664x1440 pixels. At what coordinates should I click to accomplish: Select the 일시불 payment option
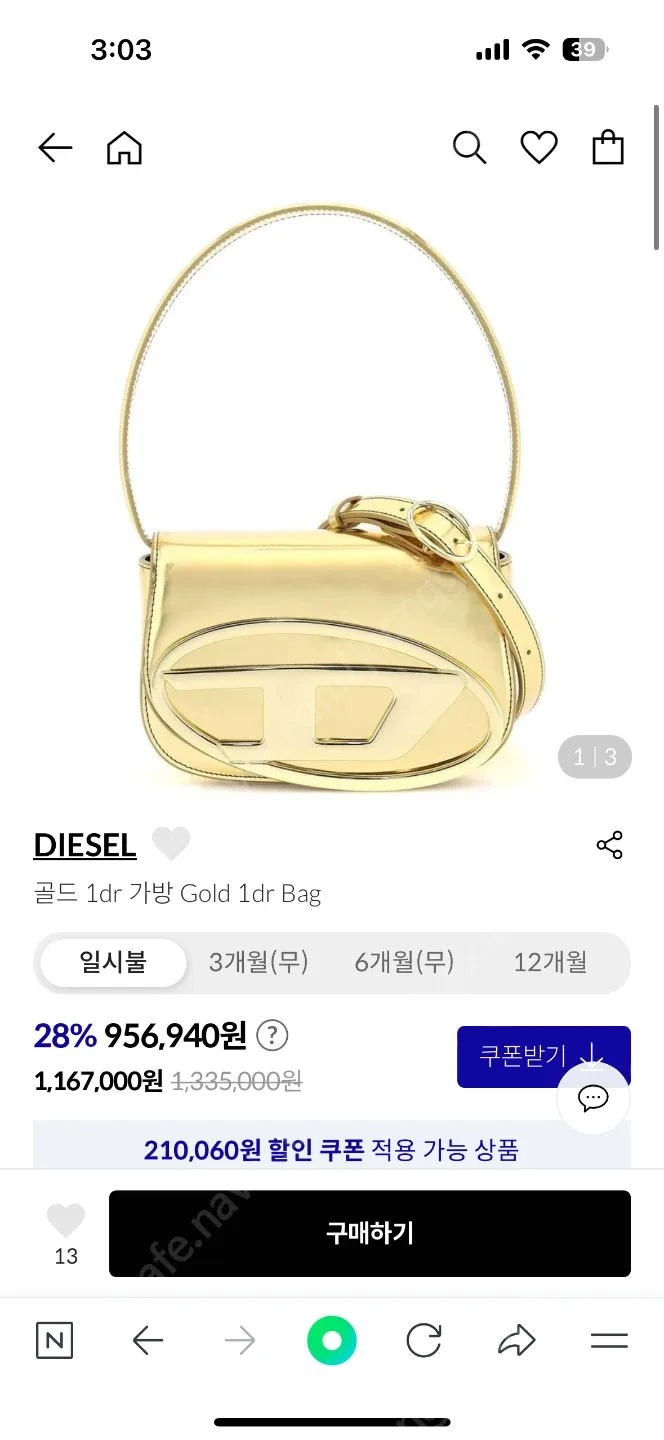(113, 963)
